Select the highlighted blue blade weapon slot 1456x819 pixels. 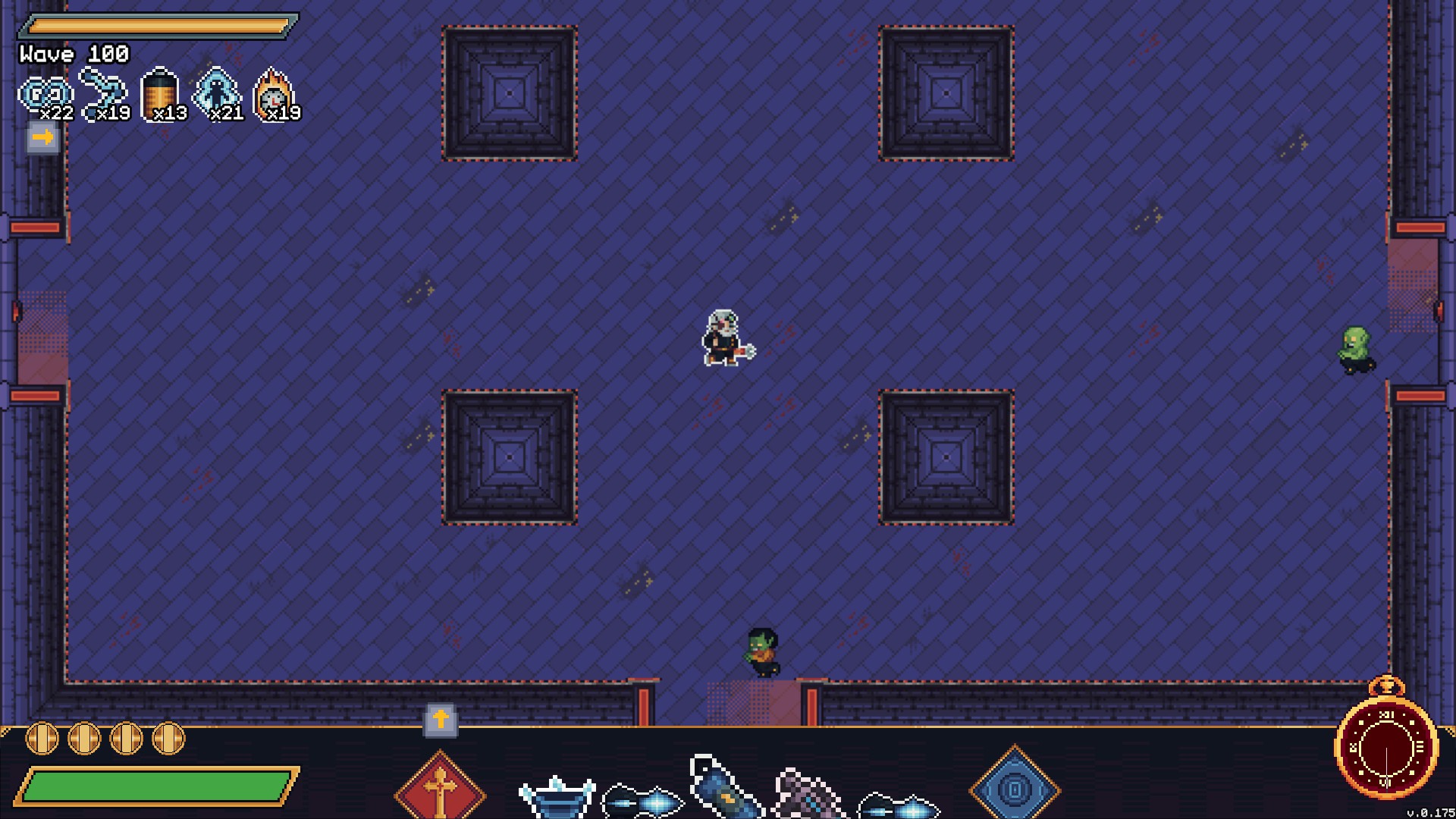click(x=725, y=789)
